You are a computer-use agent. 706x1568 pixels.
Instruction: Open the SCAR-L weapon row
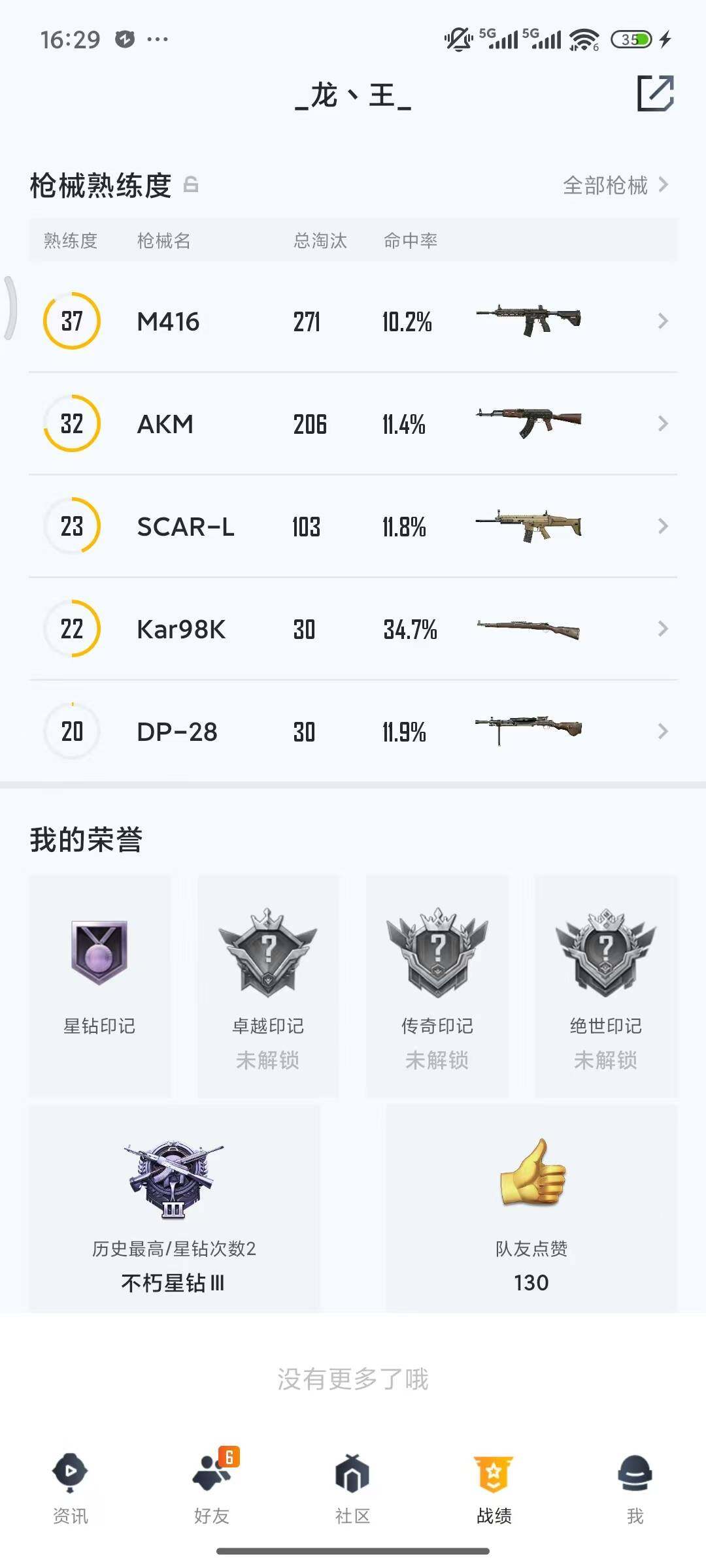click(353, 526)
